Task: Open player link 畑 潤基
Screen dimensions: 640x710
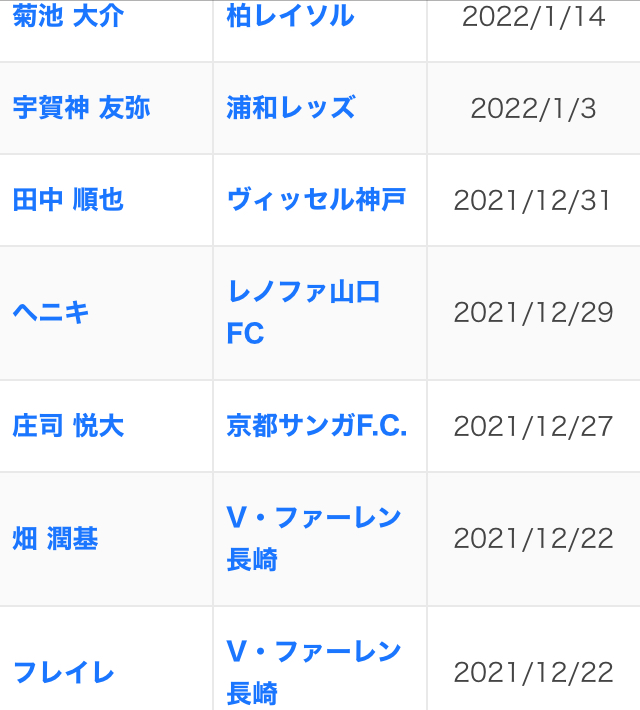Action: point(55,539)
